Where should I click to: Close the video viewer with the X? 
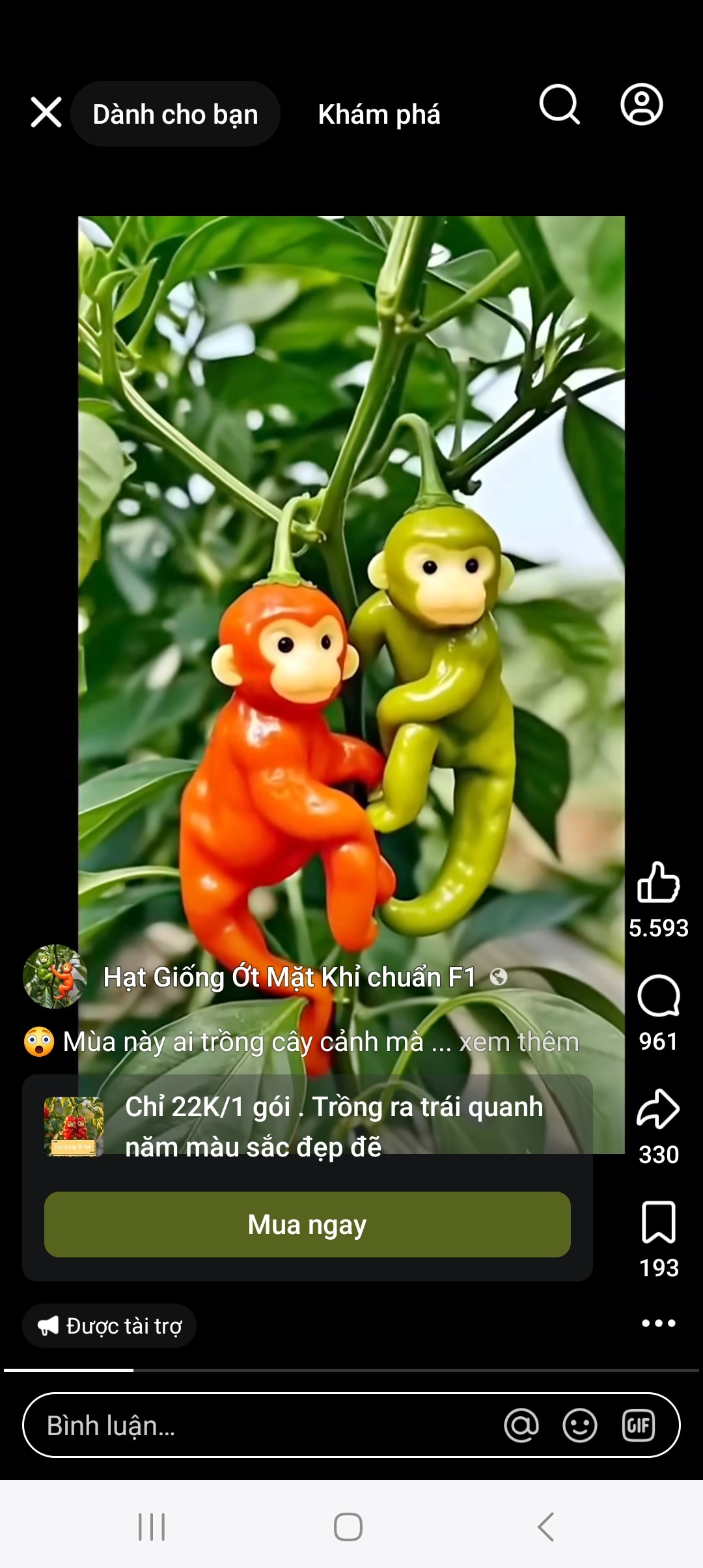point(46,113)
